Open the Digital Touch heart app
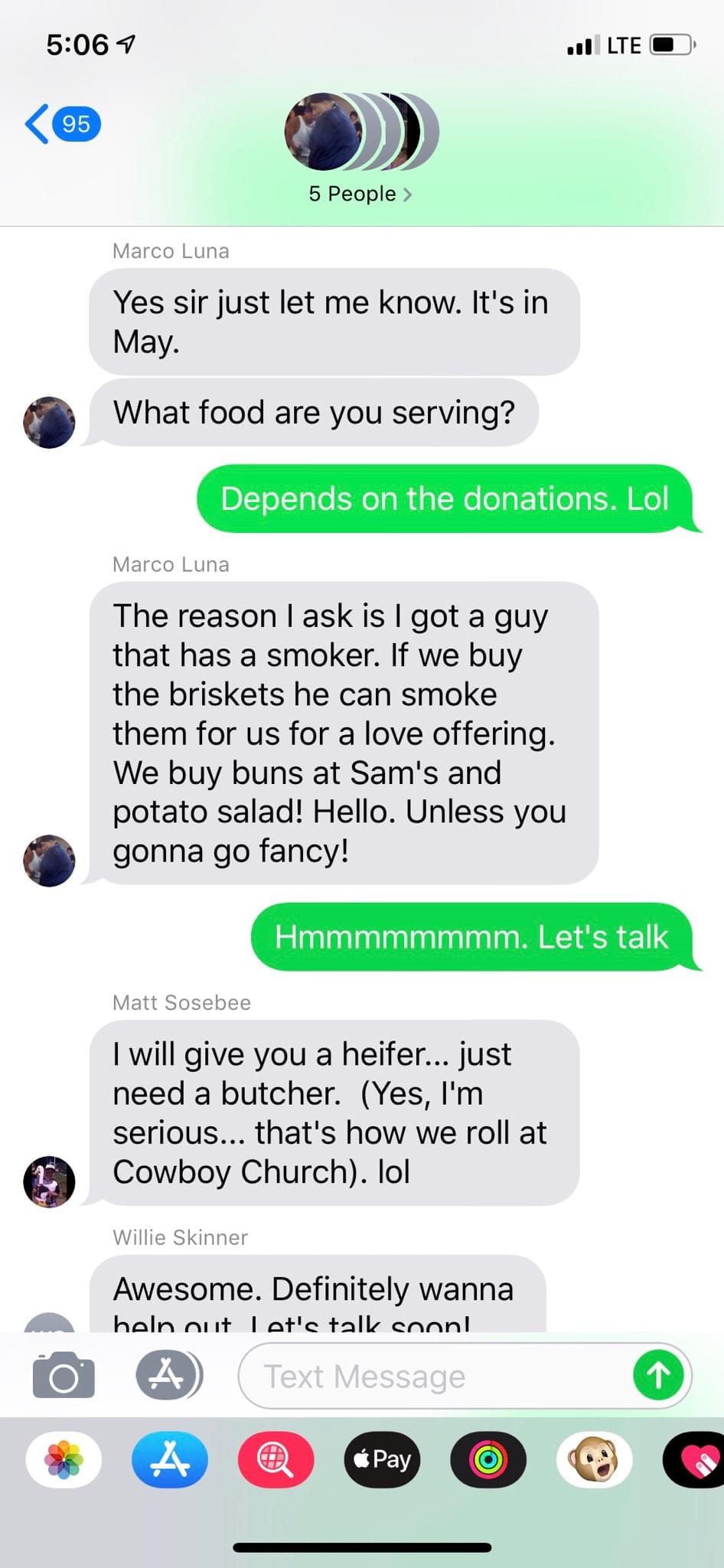724x1568 pixels. pos(698,1460)
